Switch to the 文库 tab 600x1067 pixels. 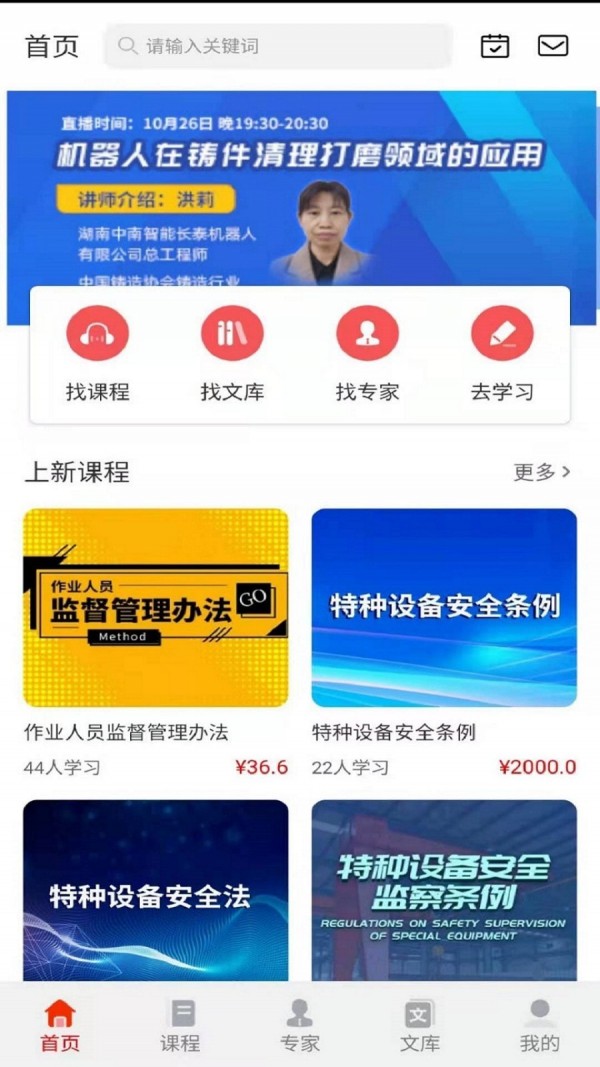coord(420,1026)
